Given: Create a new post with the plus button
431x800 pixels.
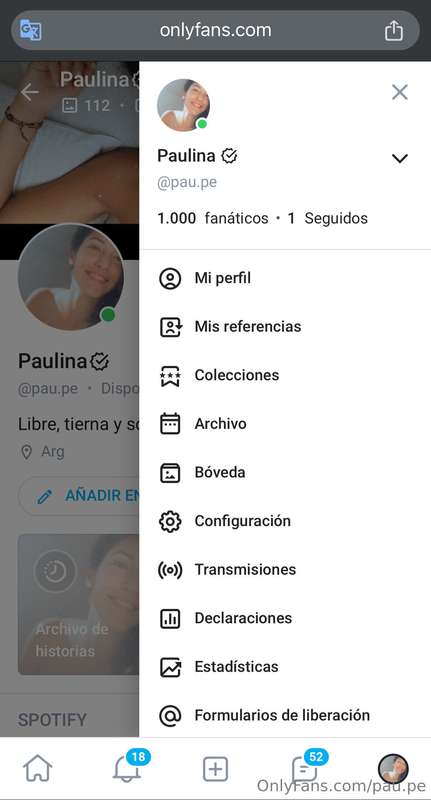Looking at the screenshot, I should pos(215,769).
